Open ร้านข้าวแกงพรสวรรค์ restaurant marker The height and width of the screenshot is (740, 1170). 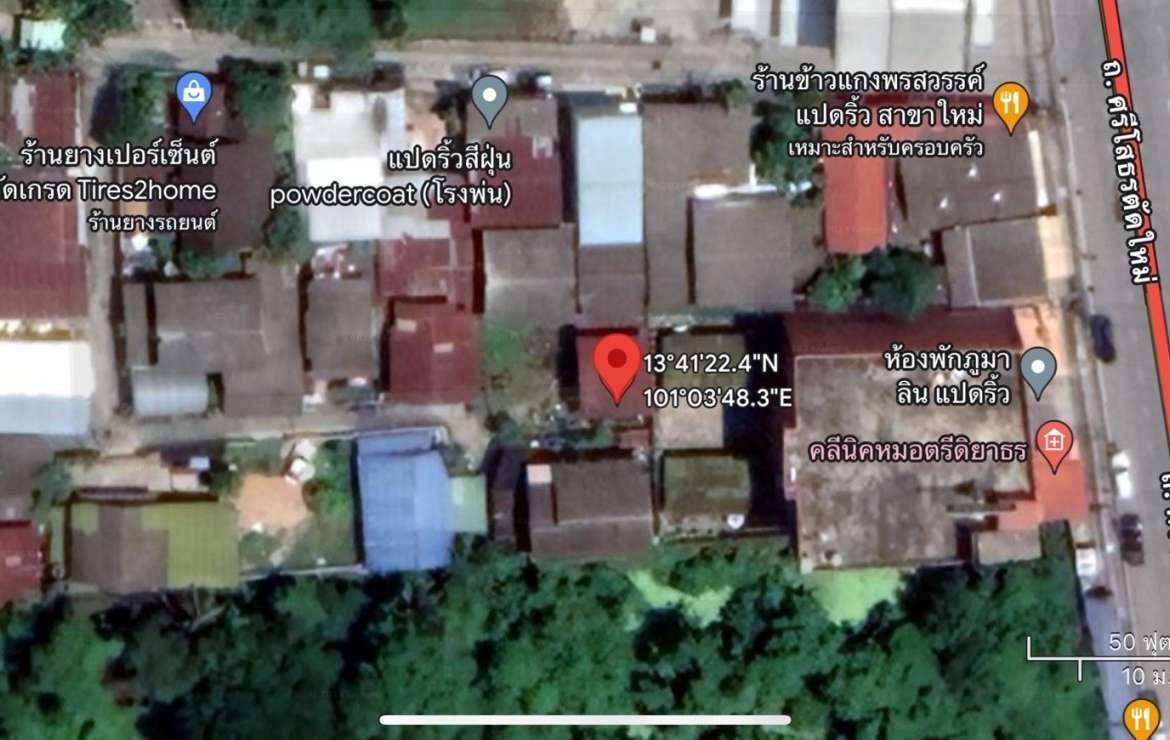tap(1012, 103)
